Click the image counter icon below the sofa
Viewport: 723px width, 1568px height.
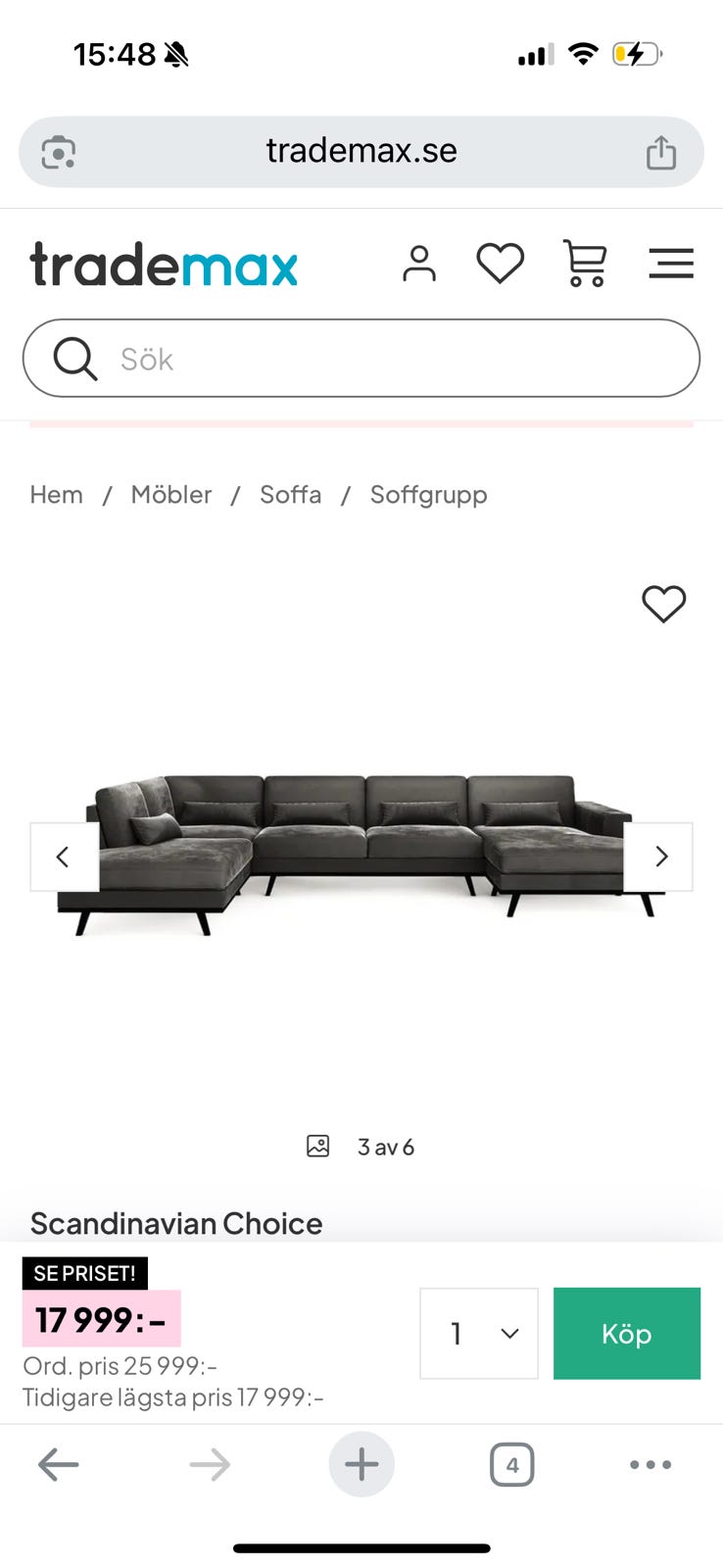[x=317, y=1145]
